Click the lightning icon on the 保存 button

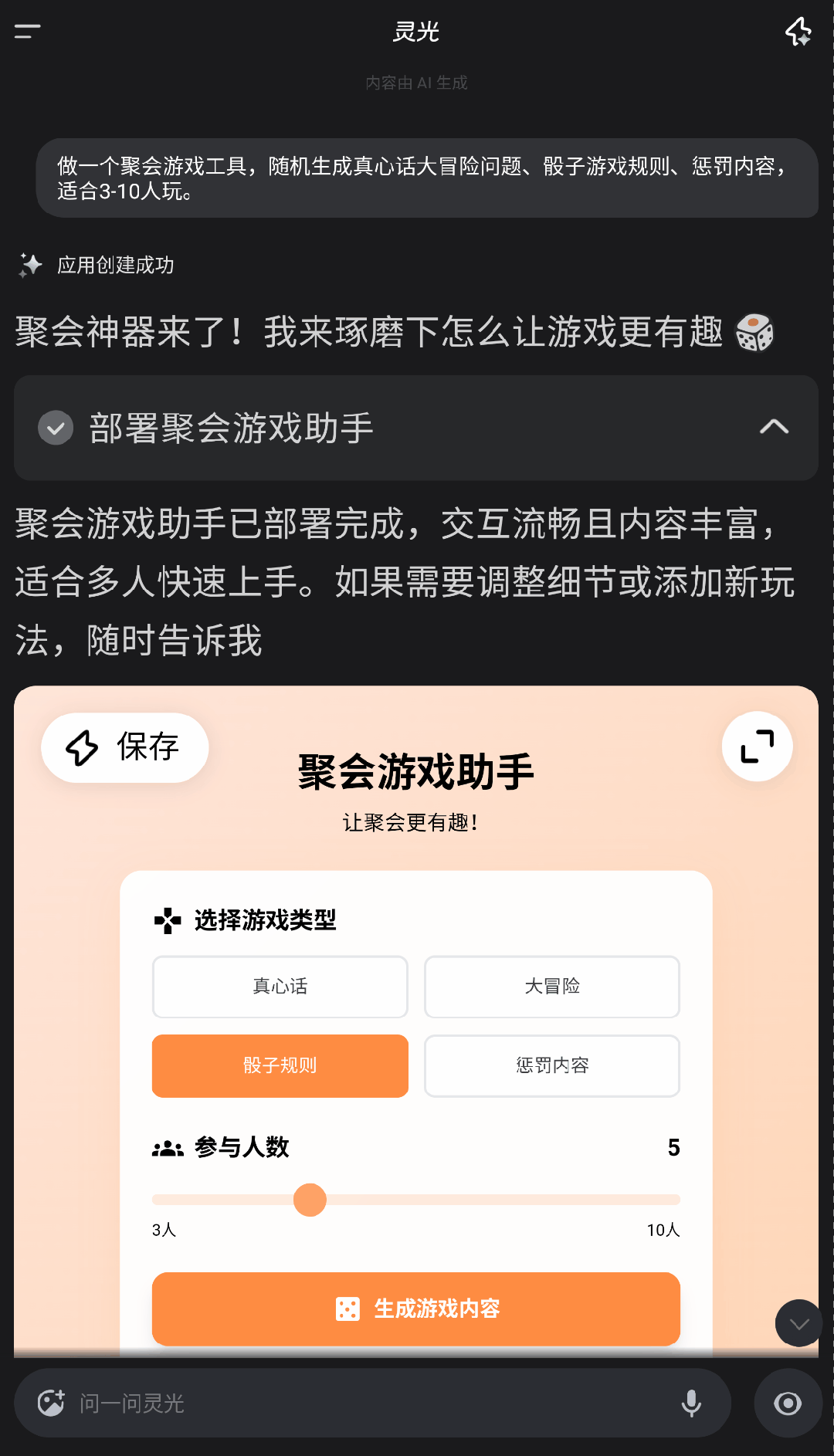pyautogui.click(x=84, y=747)
